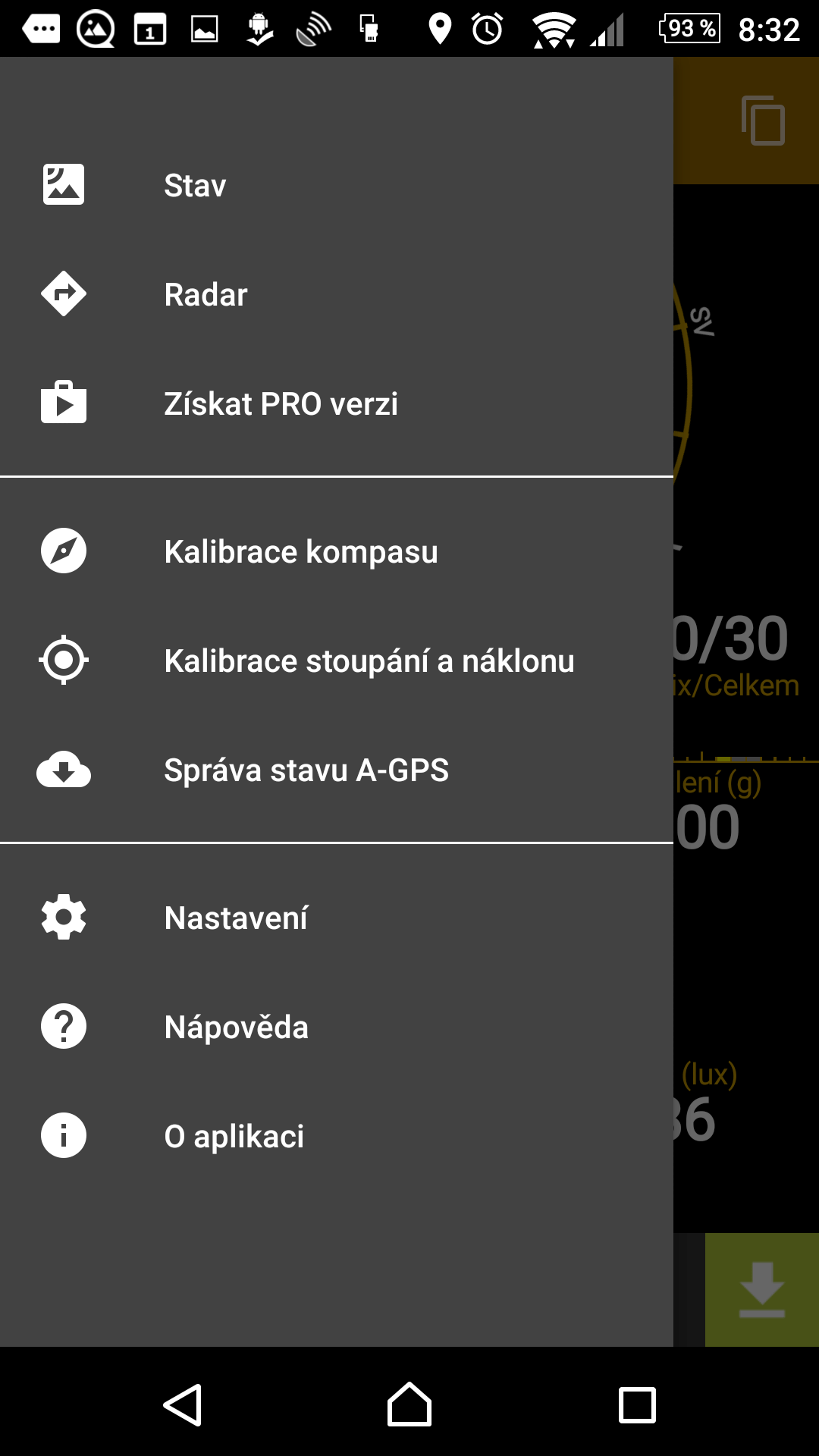Screen dimensions: 819x1456
Task: Tap the system back button
Action: pos(182,1405)
